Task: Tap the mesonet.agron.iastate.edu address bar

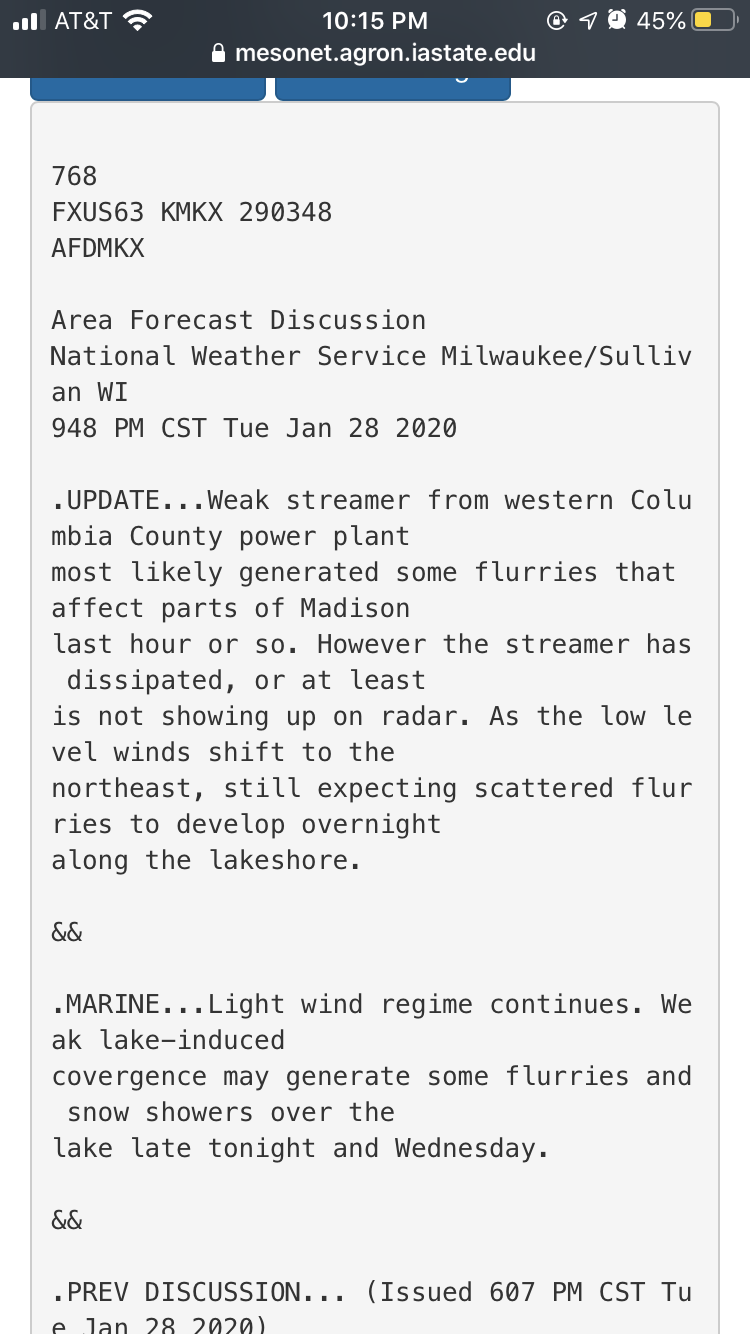Action: point(375,53)
